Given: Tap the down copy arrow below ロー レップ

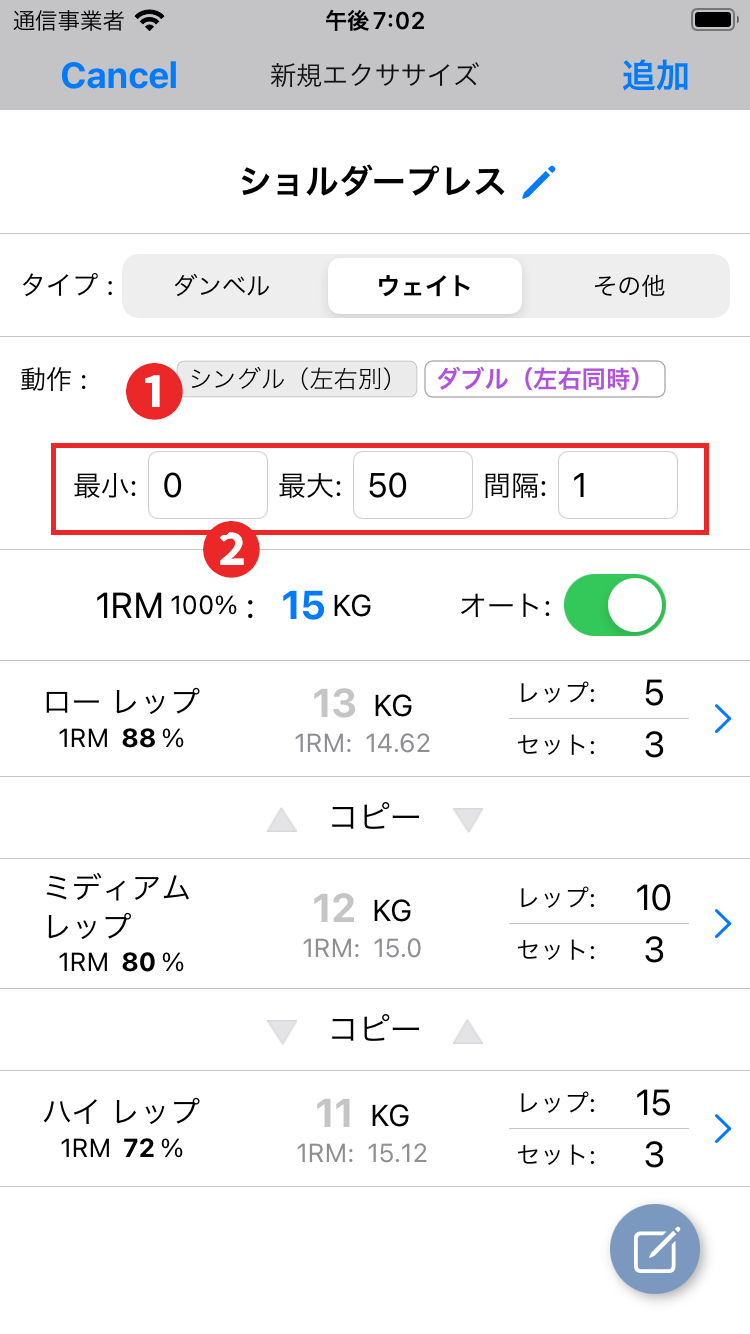Looking at the screenshot, I should 467,820.
